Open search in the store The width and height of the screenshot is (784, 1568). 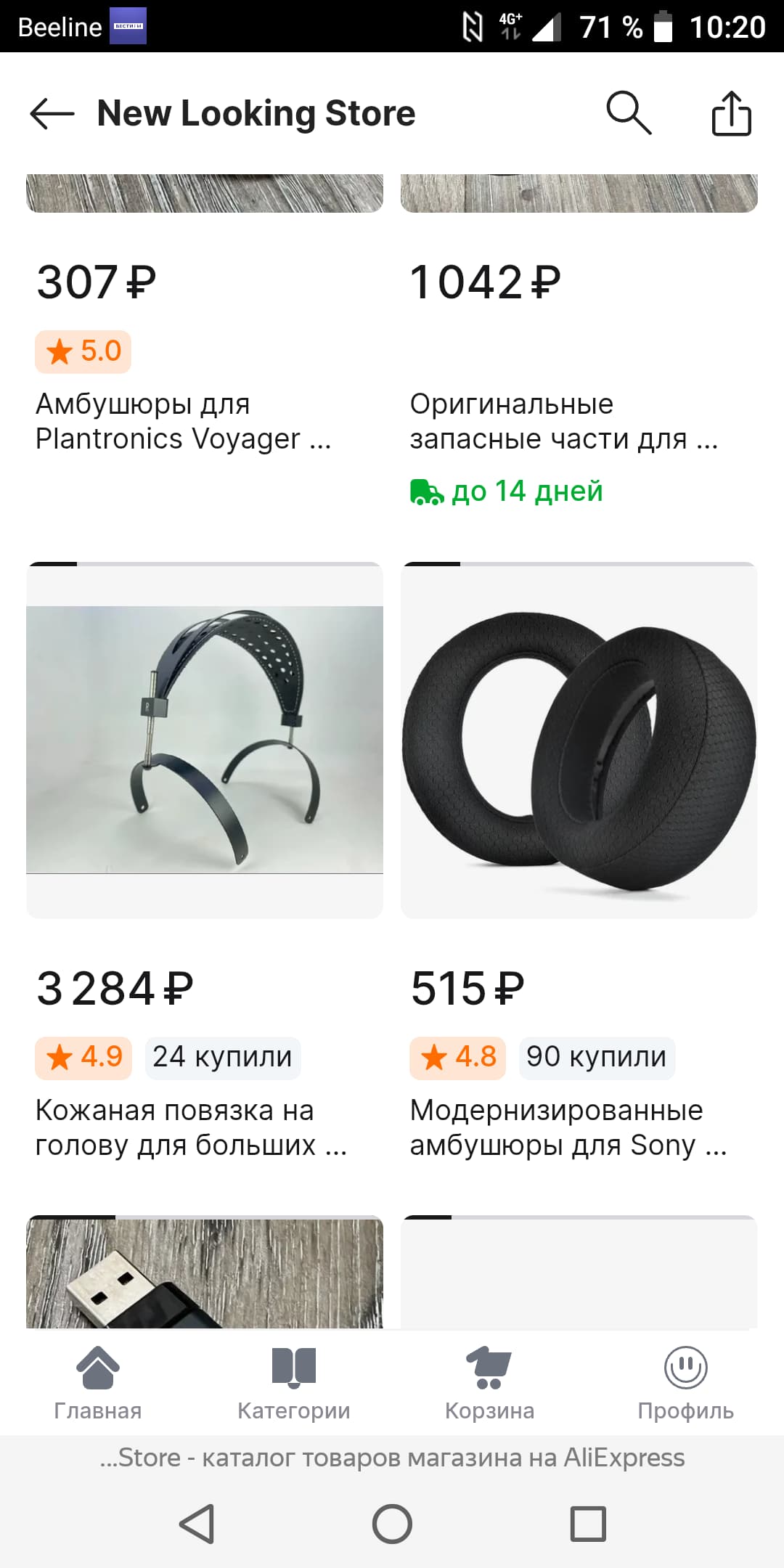(x=629, y=113)
